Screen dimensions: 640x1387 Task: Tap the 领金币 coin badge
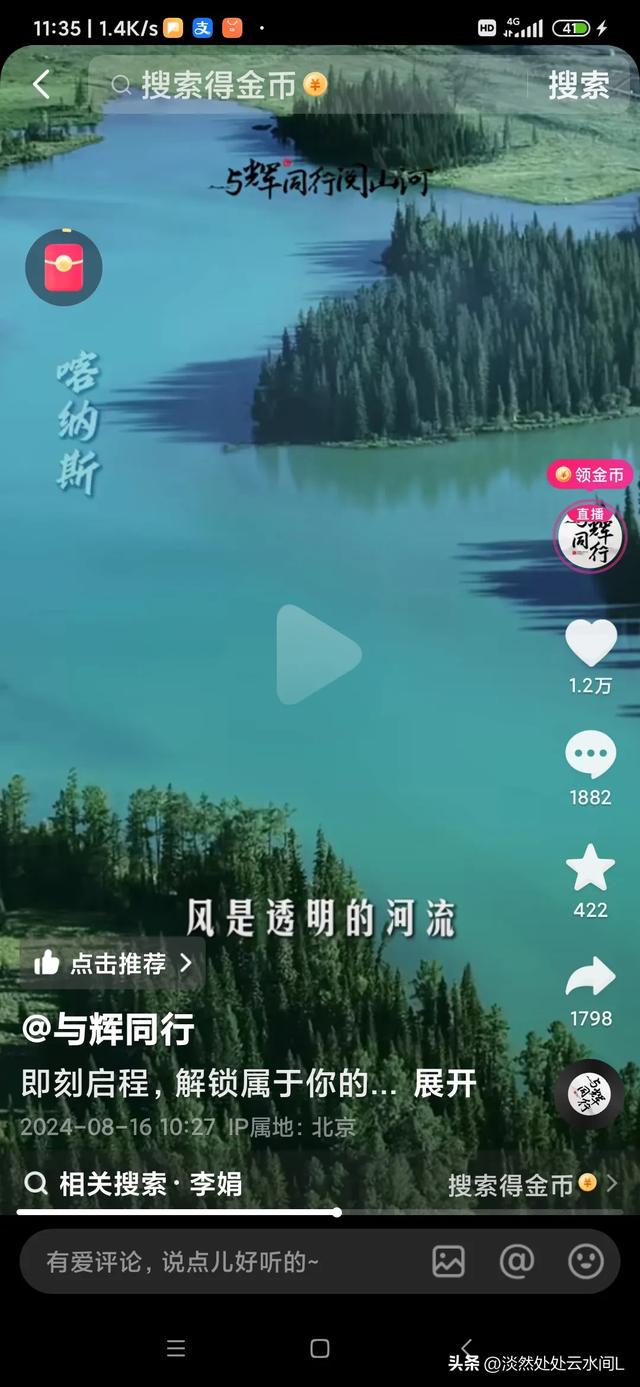[x=590, y=474]
